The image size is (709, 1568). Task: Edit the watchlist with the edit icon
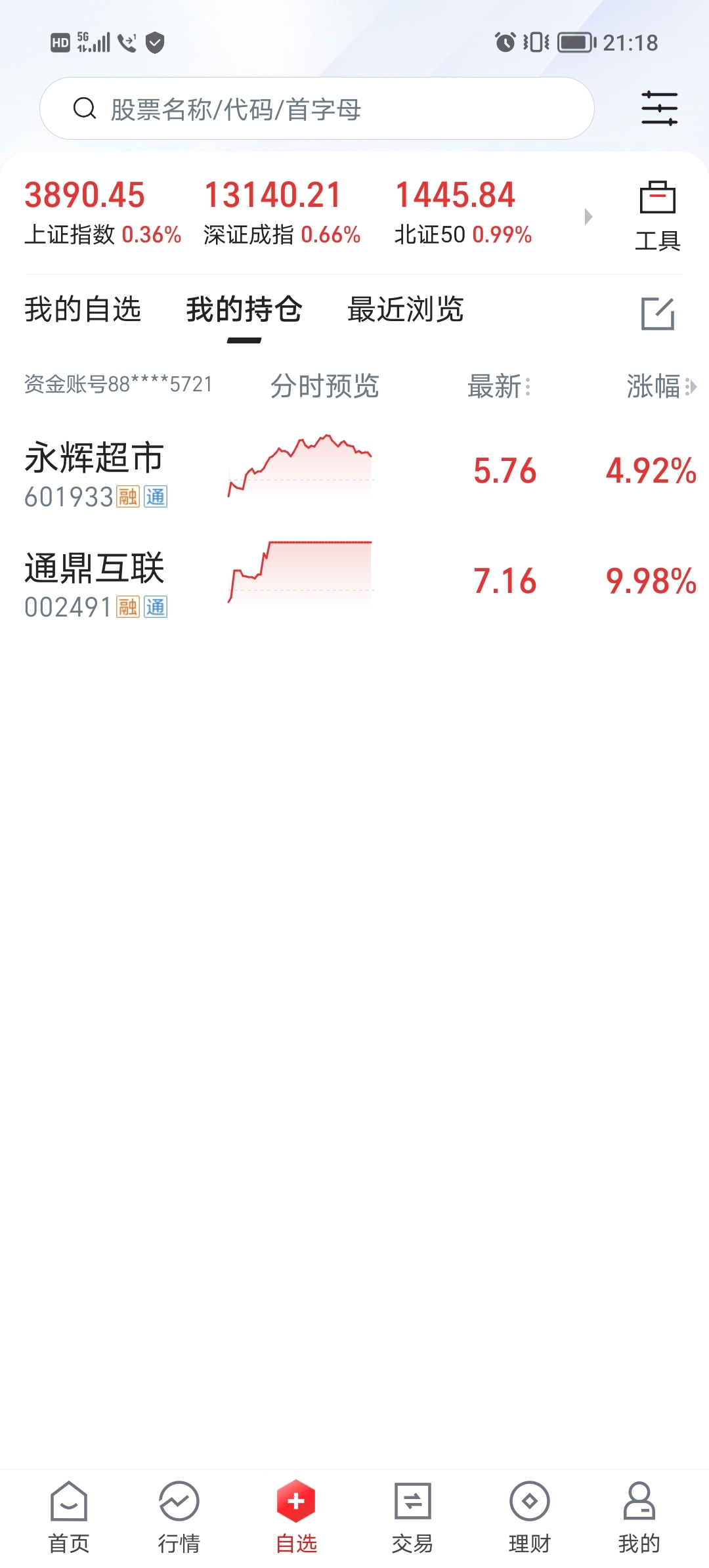point(657,313)
